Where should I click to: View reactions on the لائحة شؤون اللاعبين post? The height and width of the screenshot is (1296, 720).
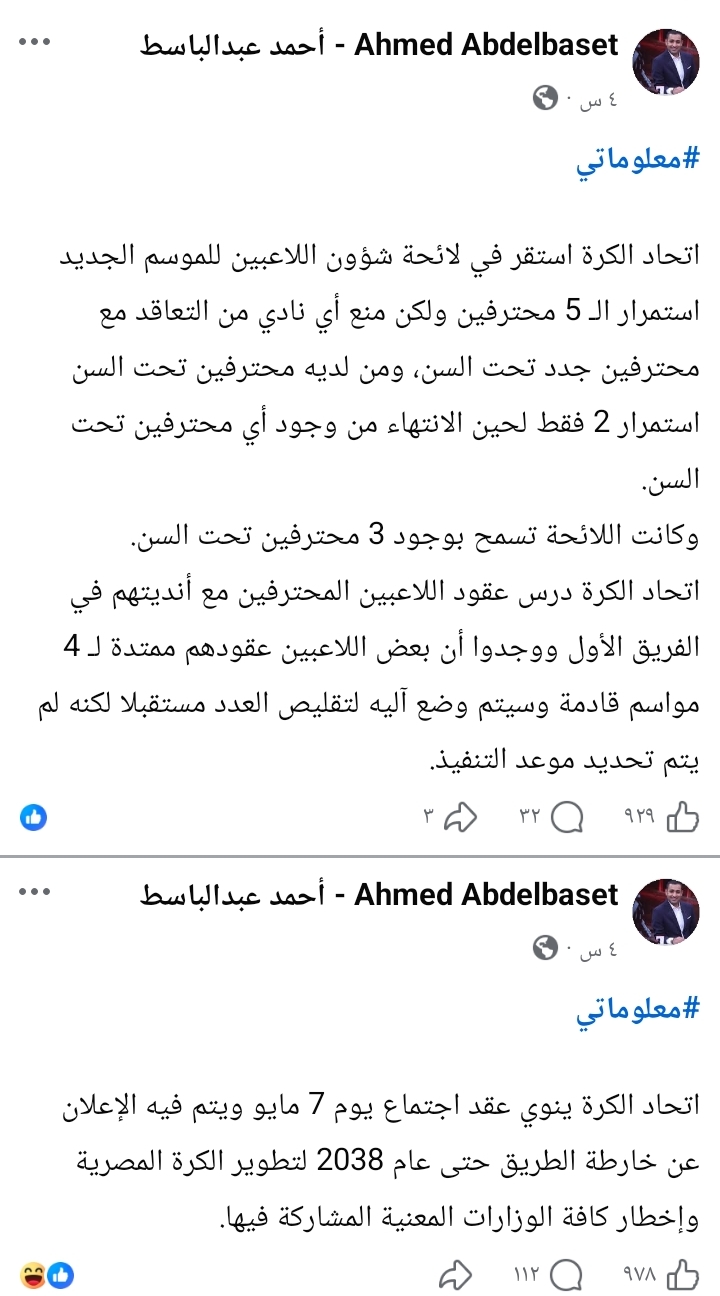34,817
